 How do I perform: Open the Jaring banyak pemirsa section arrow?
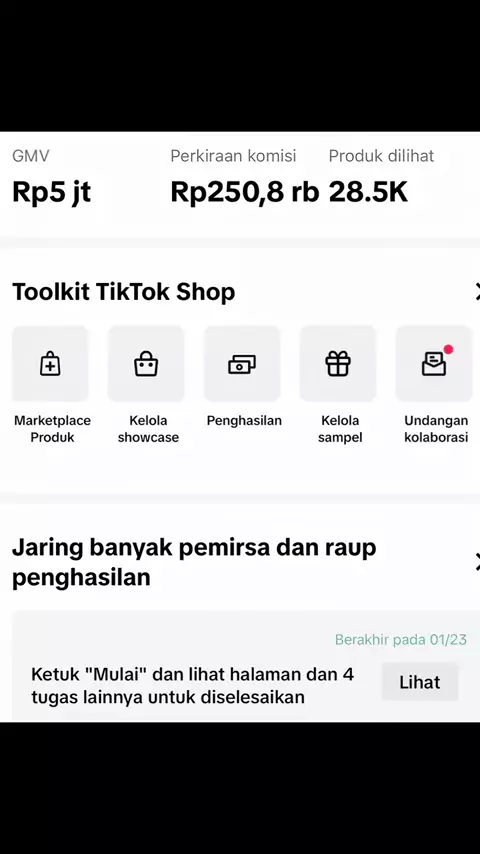(476, 562)
